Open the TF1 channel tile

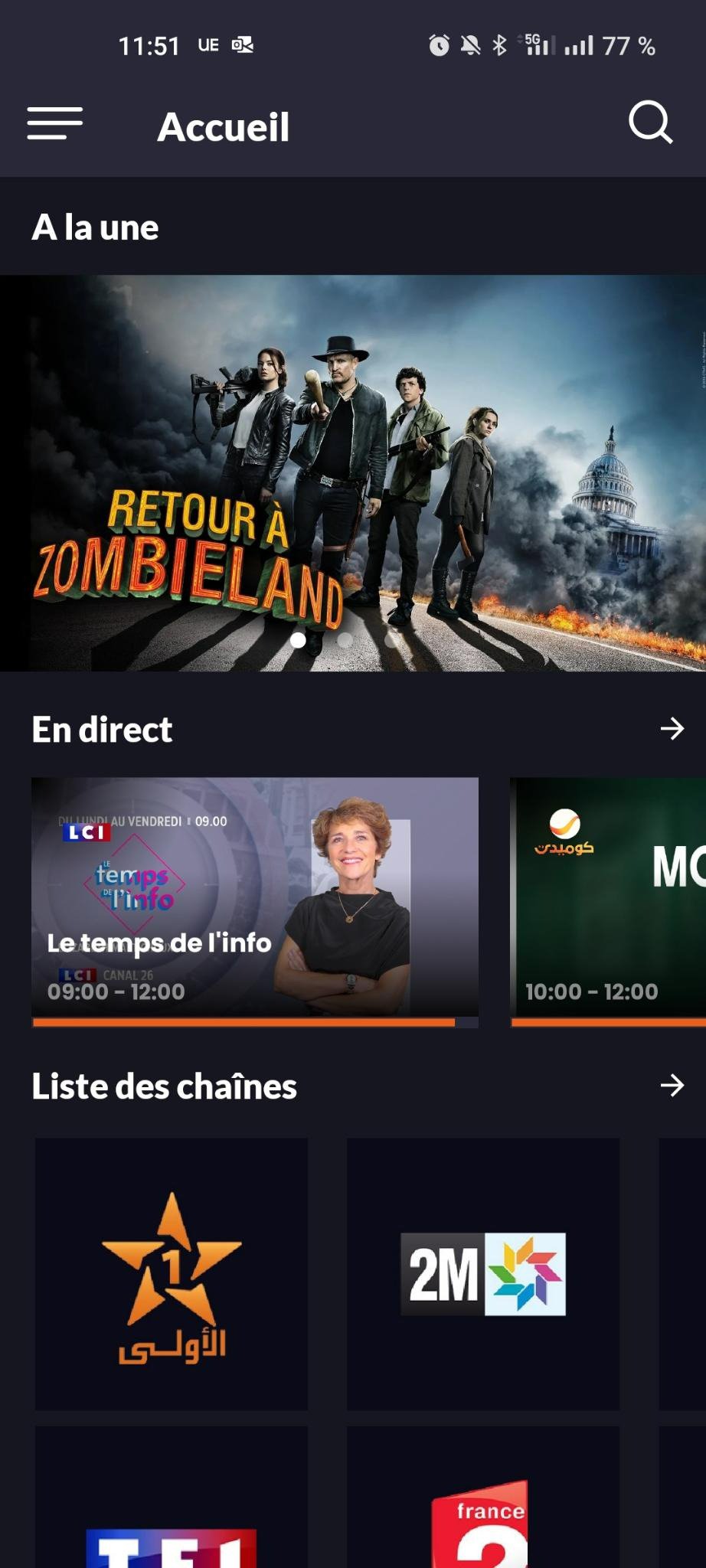tap(172, 1501)
